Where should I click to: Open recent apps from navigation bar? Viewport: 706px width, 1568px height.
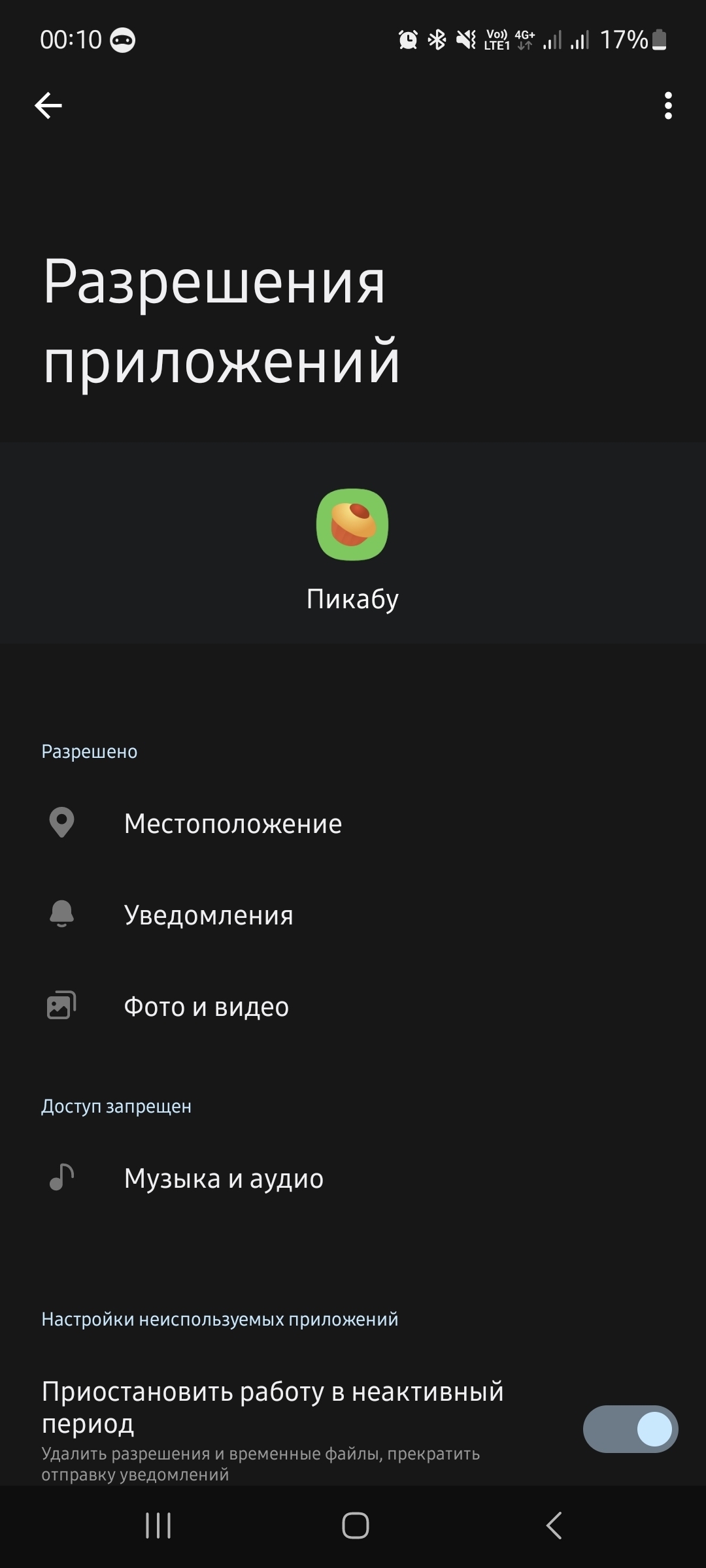point(158,1526)
